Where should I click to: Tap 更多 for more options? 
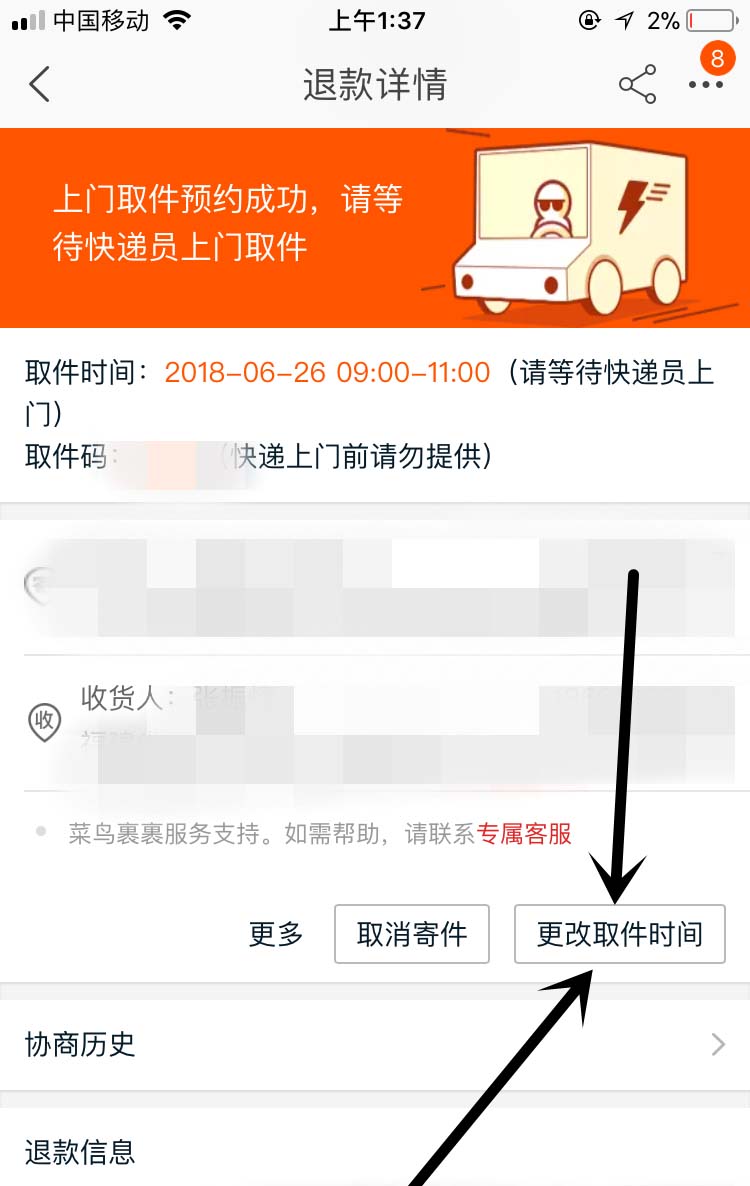276,934
